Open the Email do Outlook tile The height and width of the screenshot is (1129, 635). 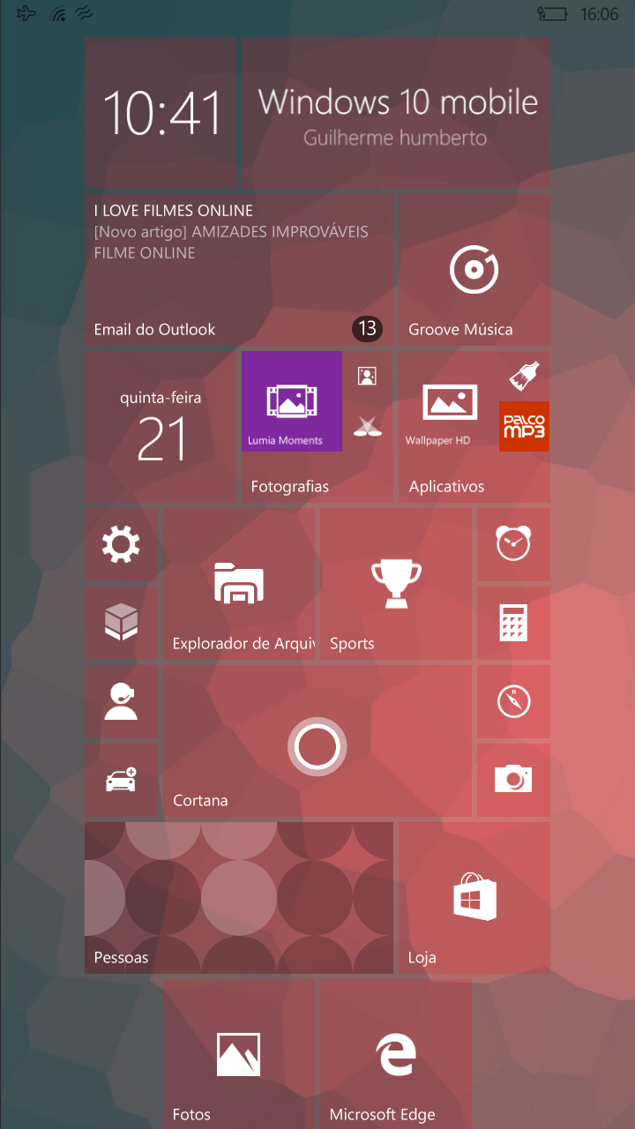click(x=238, y=270)
